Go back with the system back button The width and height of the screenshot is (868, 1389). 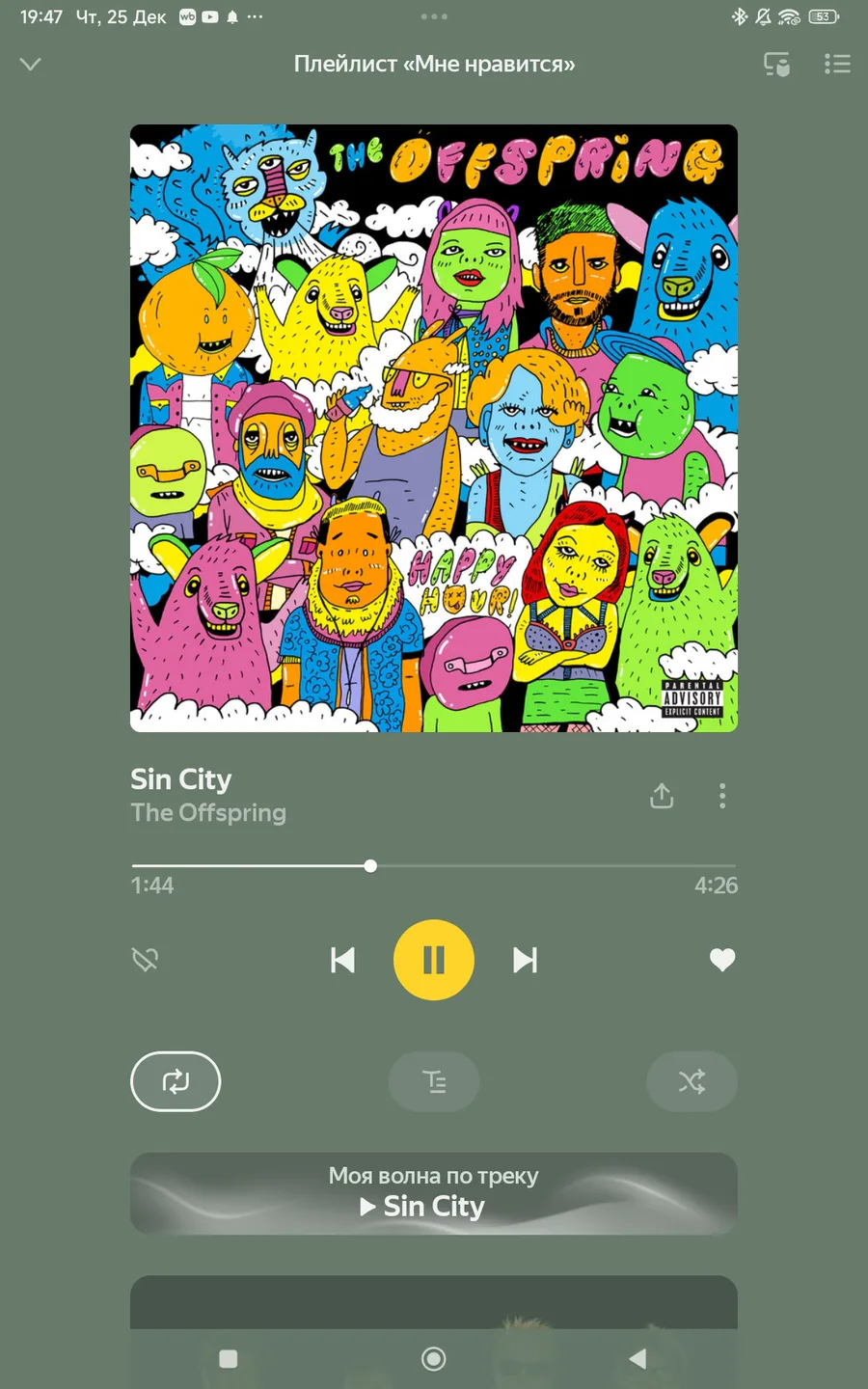point(637,1359)
